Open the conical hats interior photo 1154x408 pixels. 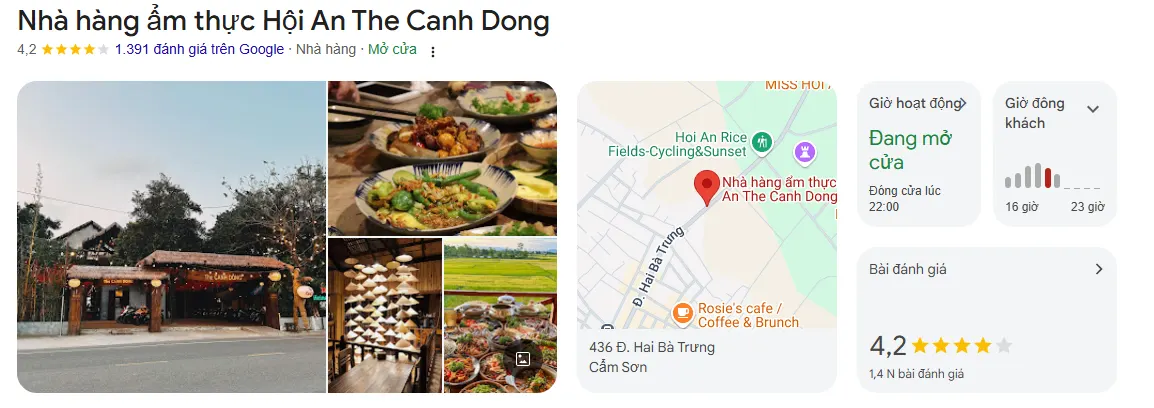tap(385, 315)
